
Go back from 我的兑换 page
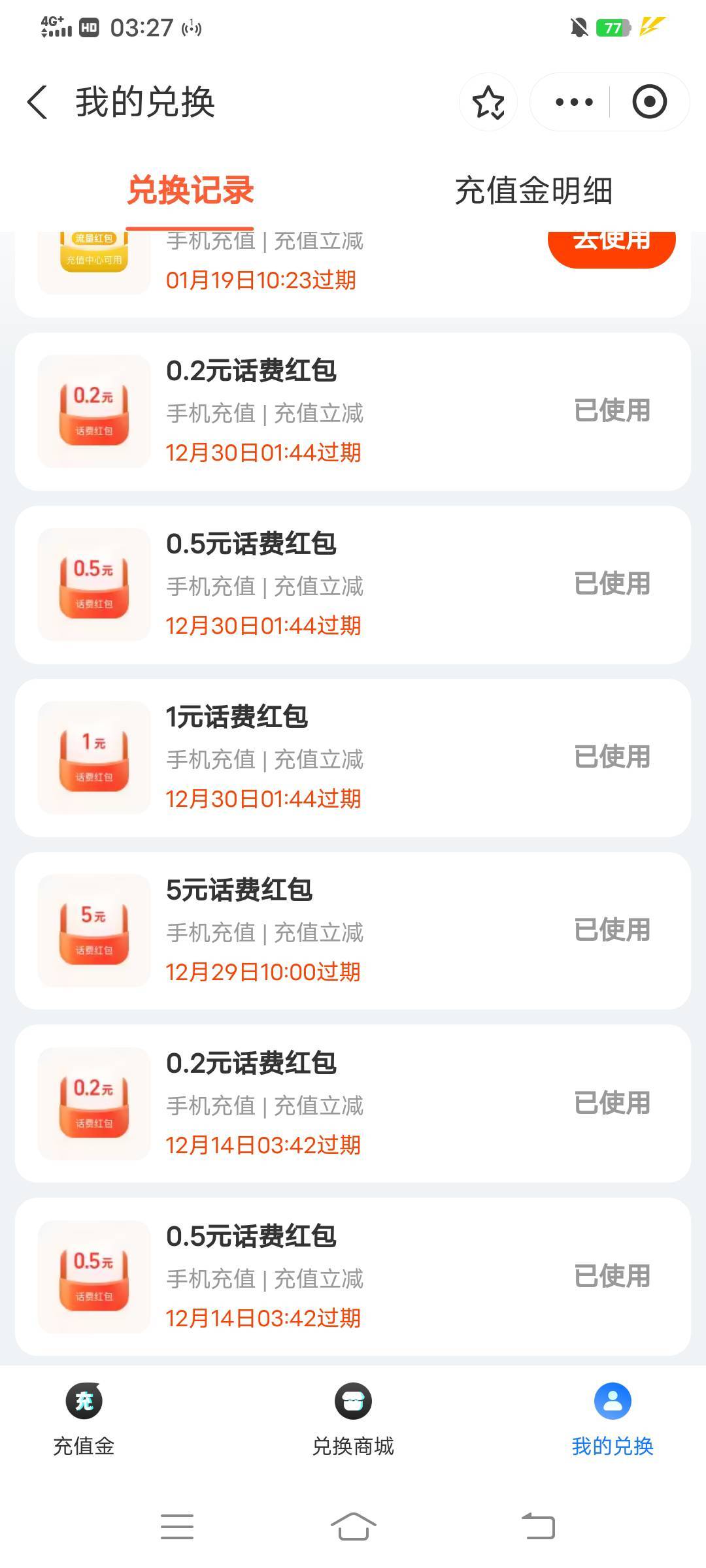pos(38,103)
